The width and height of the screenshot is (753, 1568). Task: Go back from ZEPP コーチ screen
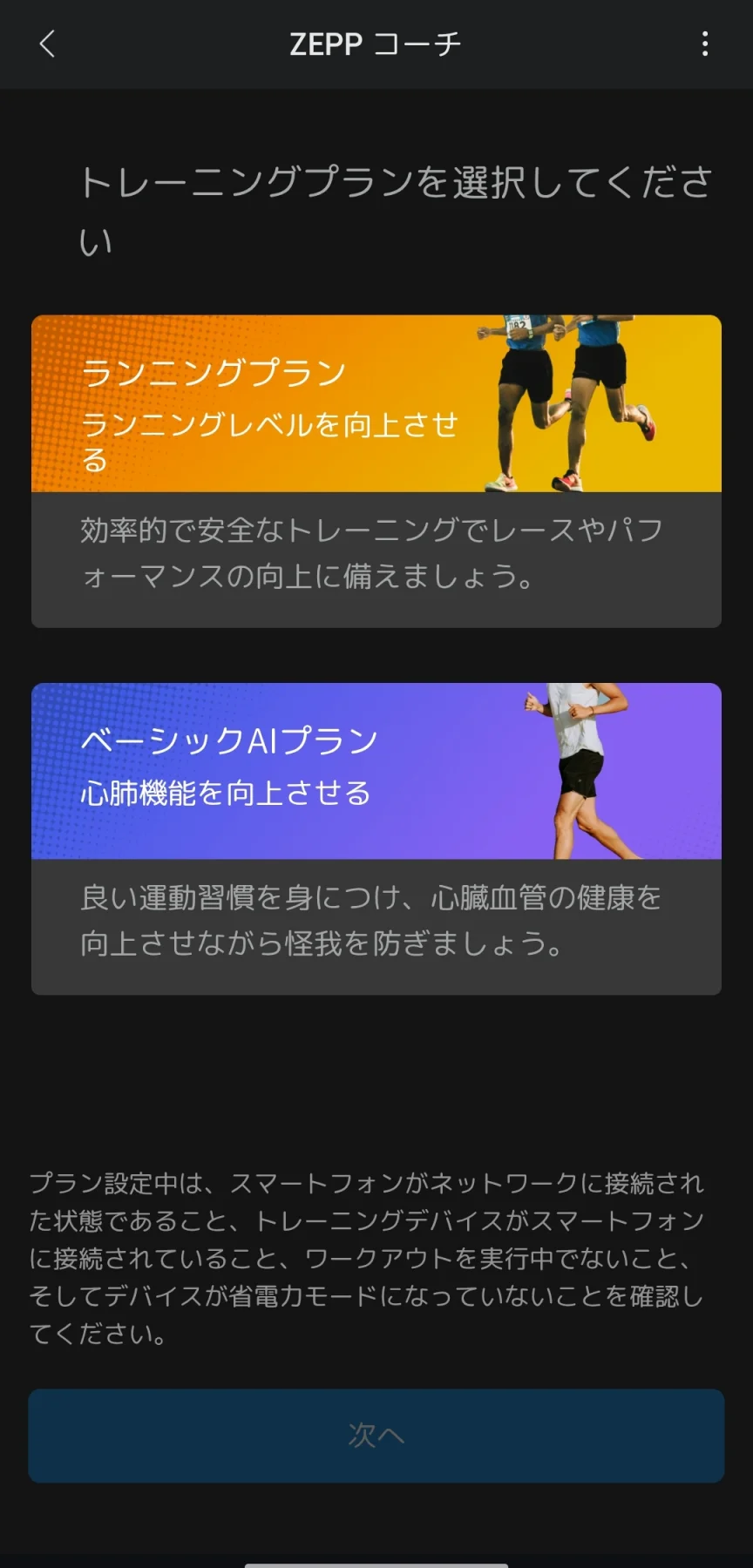click(x=48, y=44)
